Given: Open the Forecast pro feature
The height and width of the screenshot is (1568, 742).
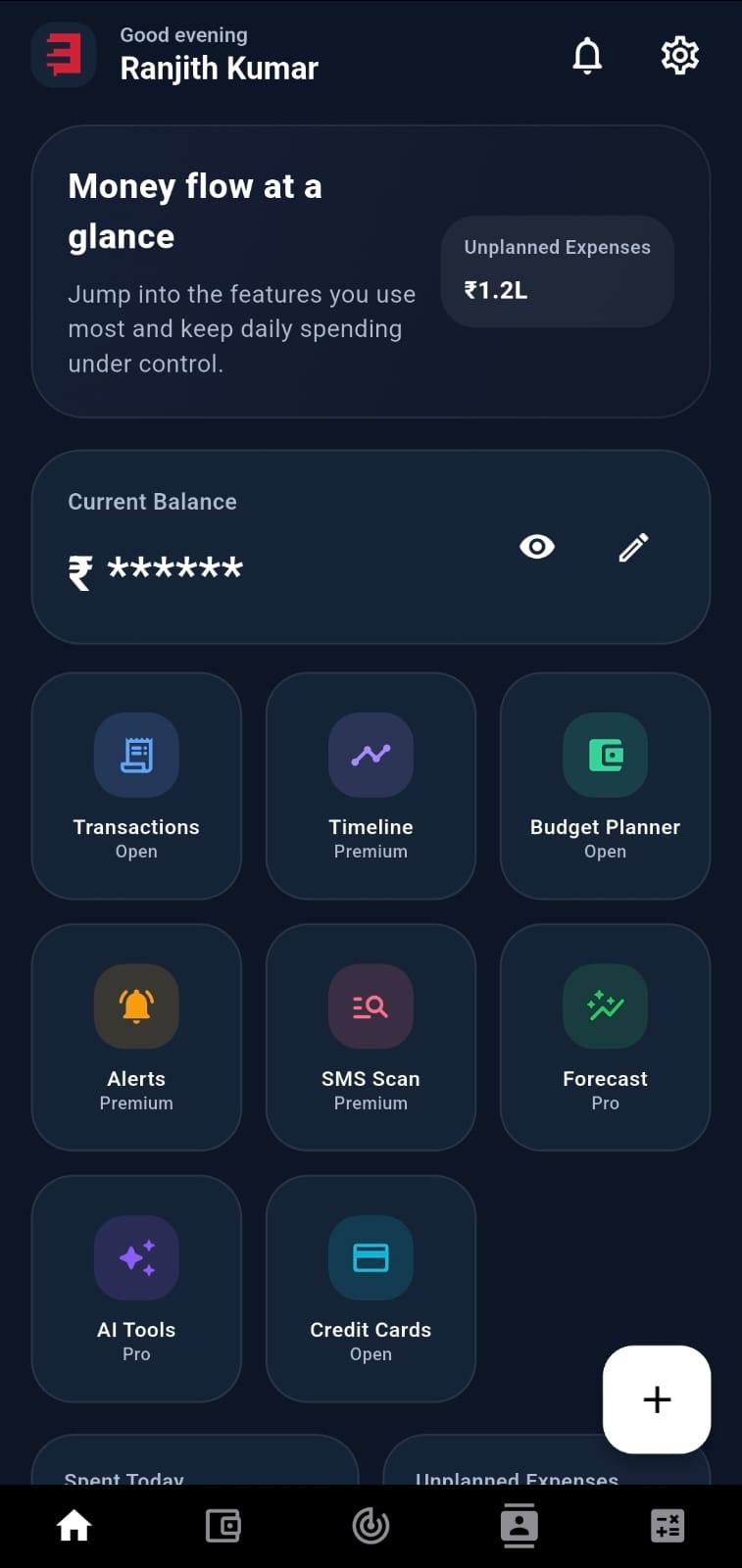Looking at the screenshot, I should pyautogui.click(x=605, y=1037).
